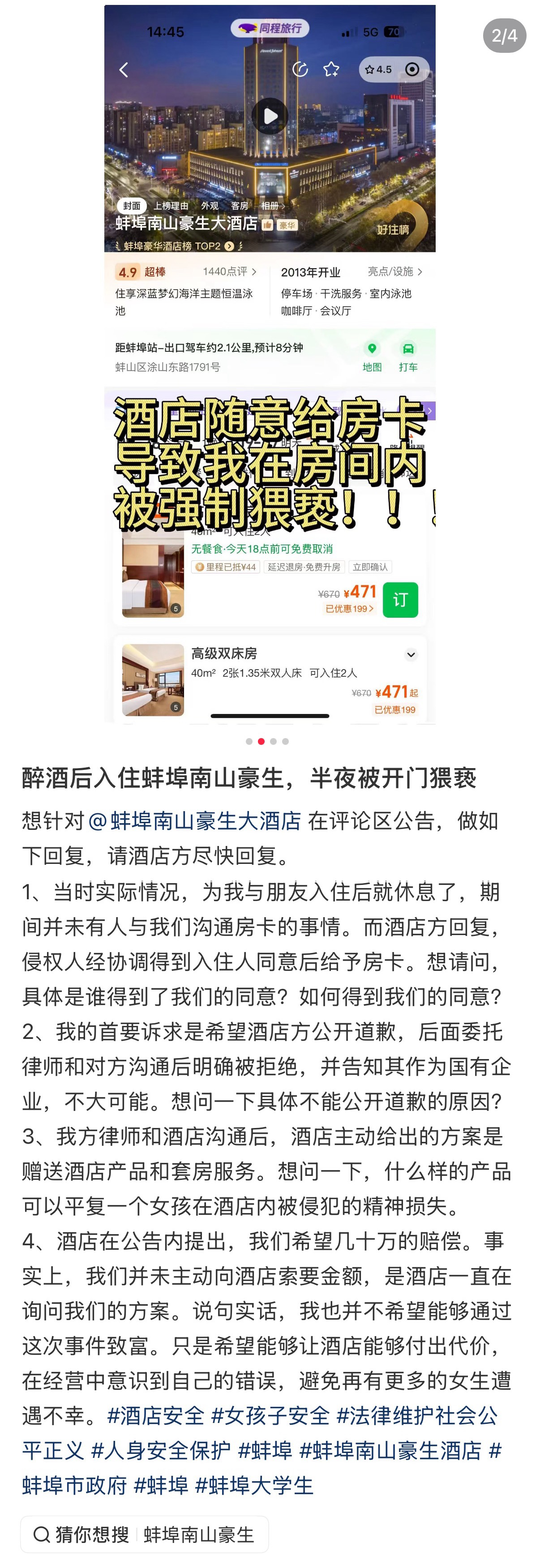Tap the image page indicator dots
Viewport: 540px width, 1568px height.
coord(267,741)
